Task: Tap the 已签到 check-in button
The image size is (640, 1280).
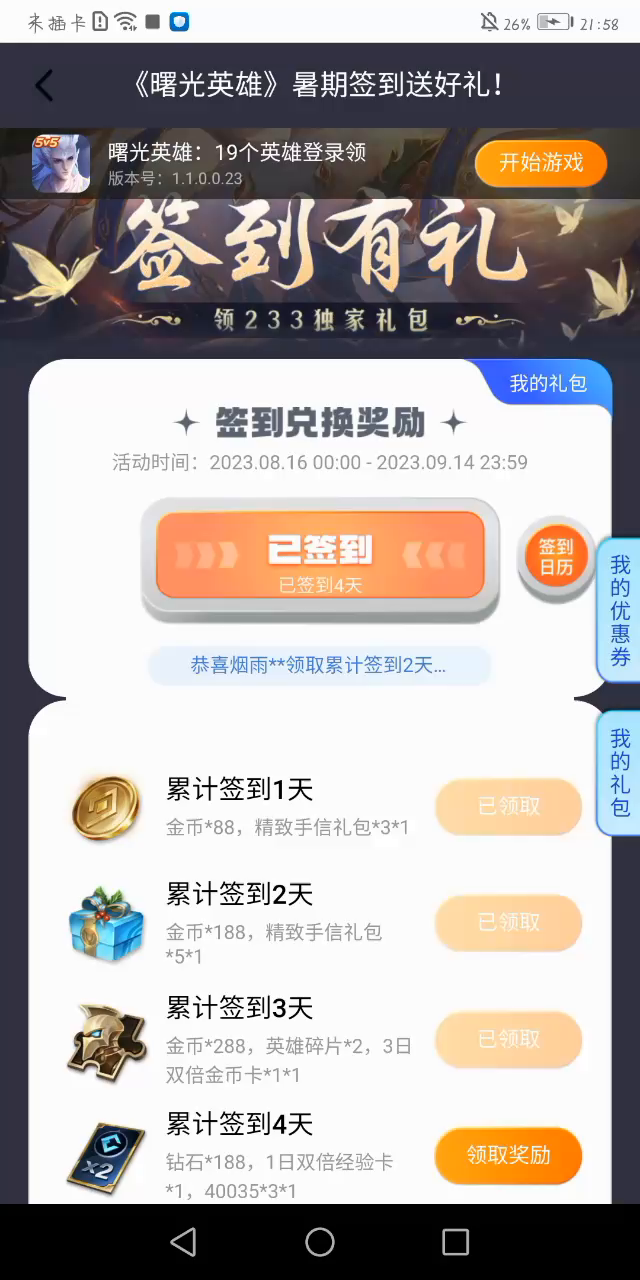Action: (x=320, y=557)
